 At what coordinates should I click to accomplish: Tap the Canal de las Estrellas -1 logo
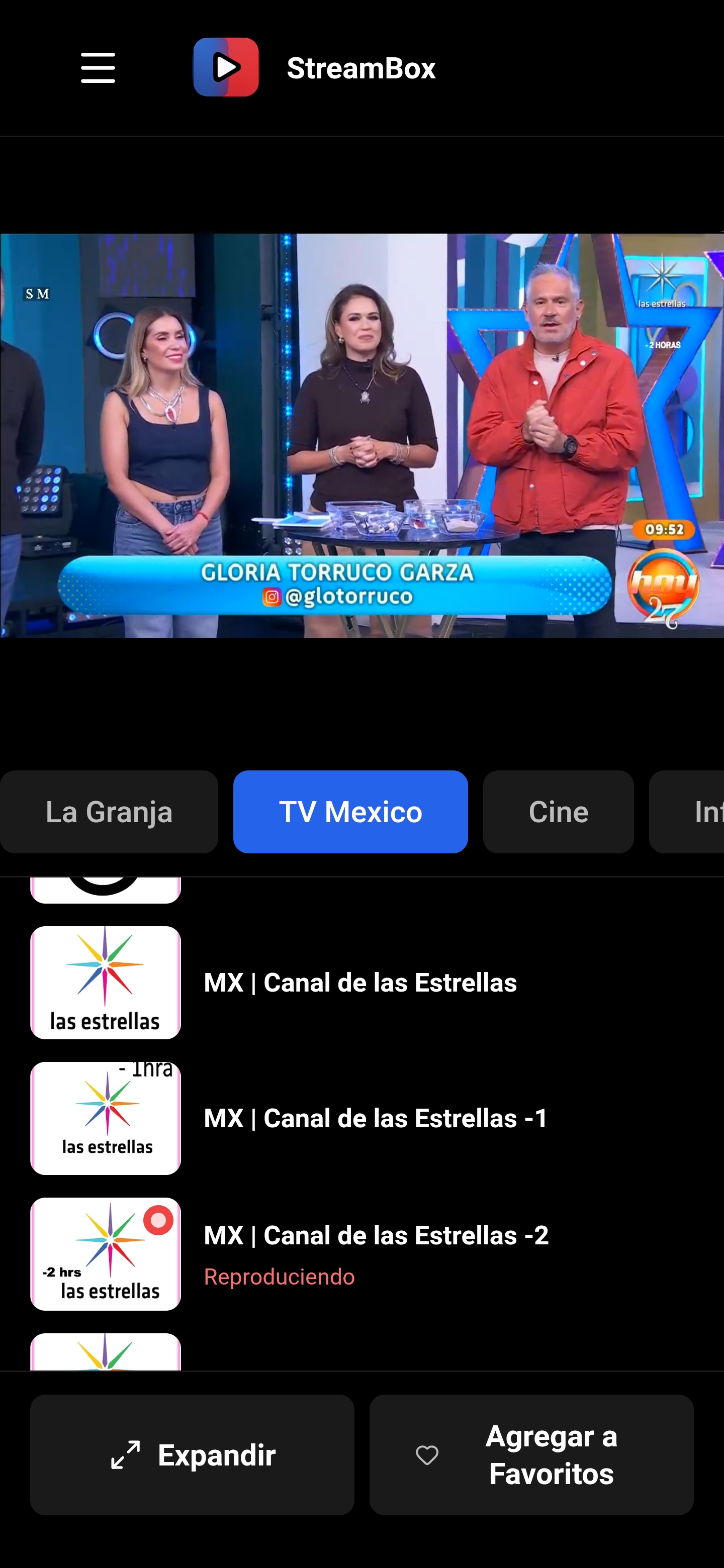click(105, 1118)
